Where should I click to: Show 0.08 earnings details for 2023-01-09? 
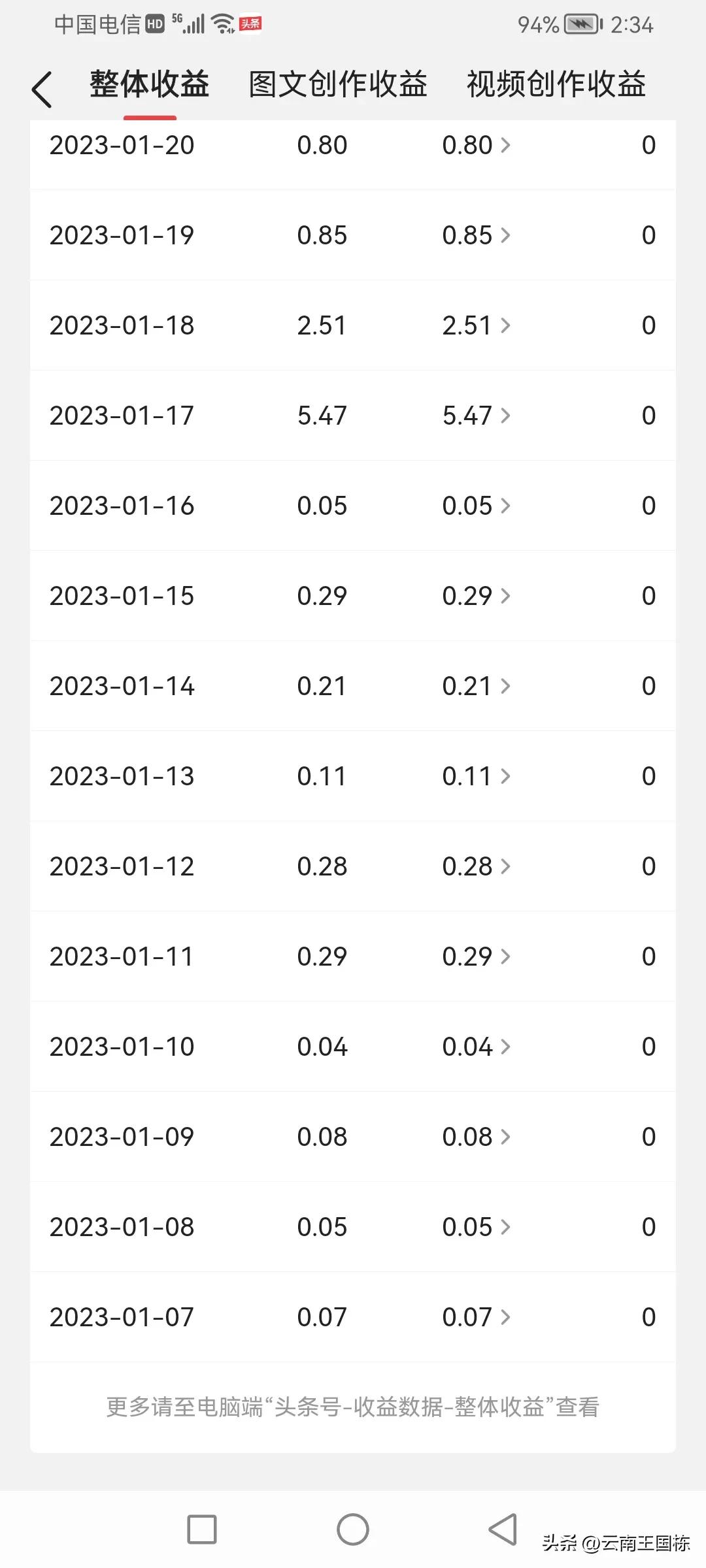pos(477,1137)
